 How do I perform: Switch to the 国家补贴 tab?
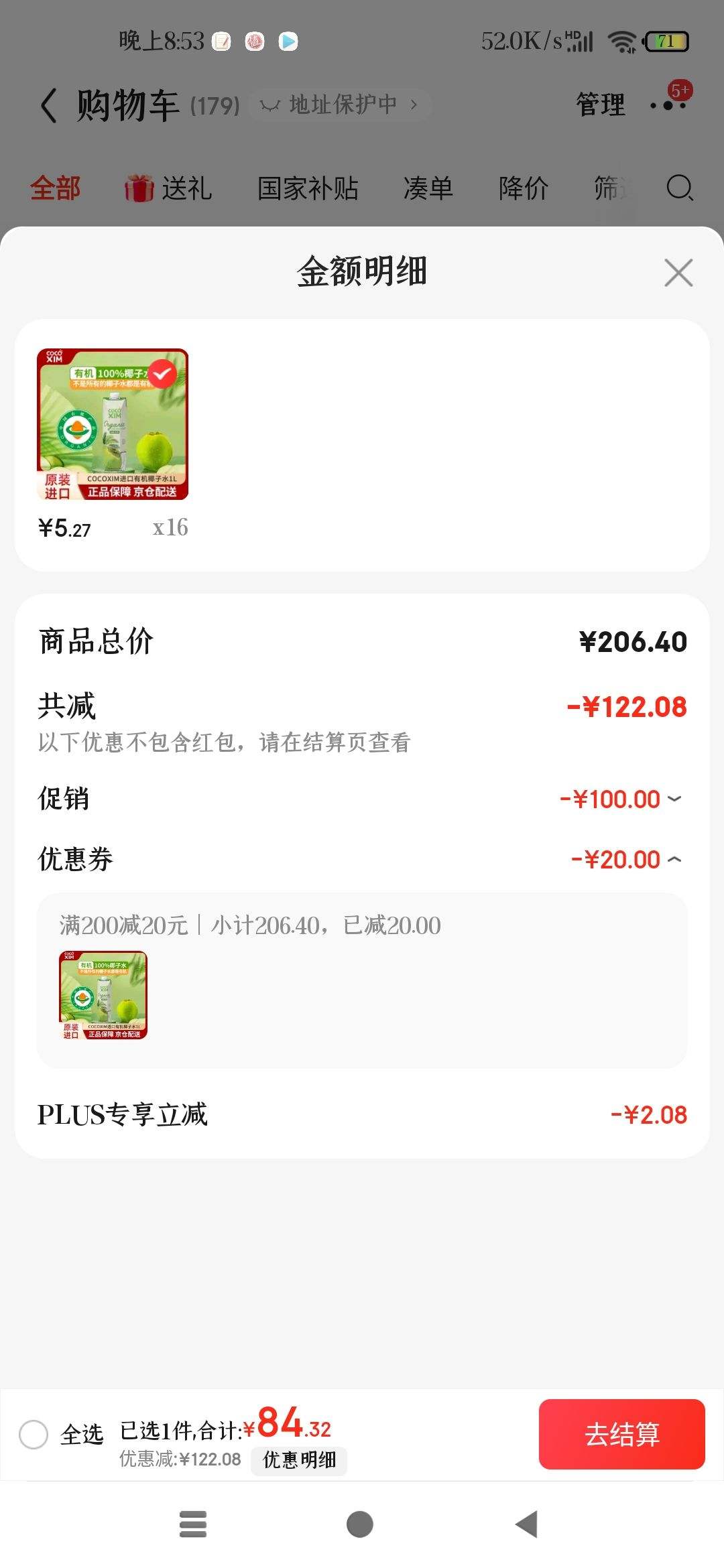point(309,188)
